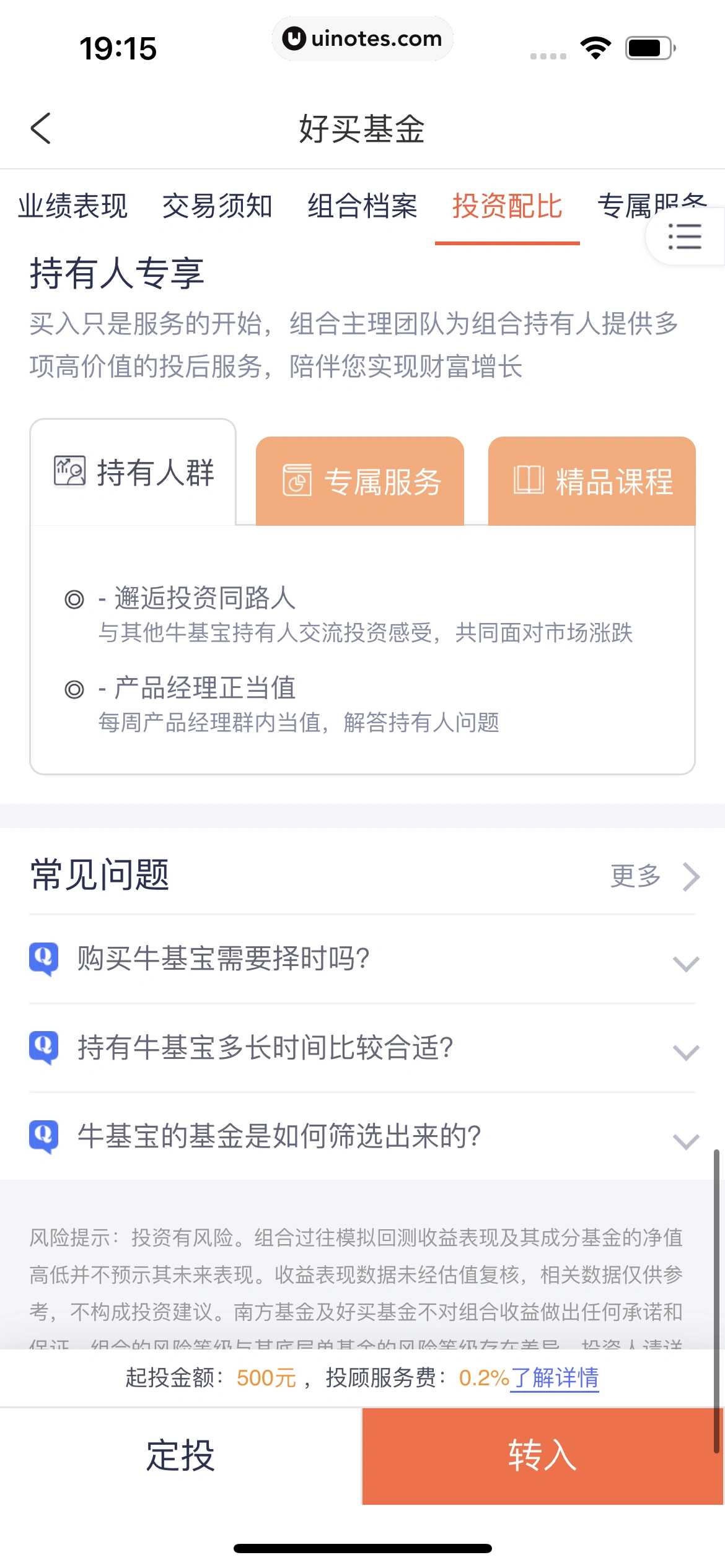Expand 持有牛基宝多长时间比较合适 question
Image resolution: width=725 pixels, height=1568 pixels.
[x=362, y=1048]
